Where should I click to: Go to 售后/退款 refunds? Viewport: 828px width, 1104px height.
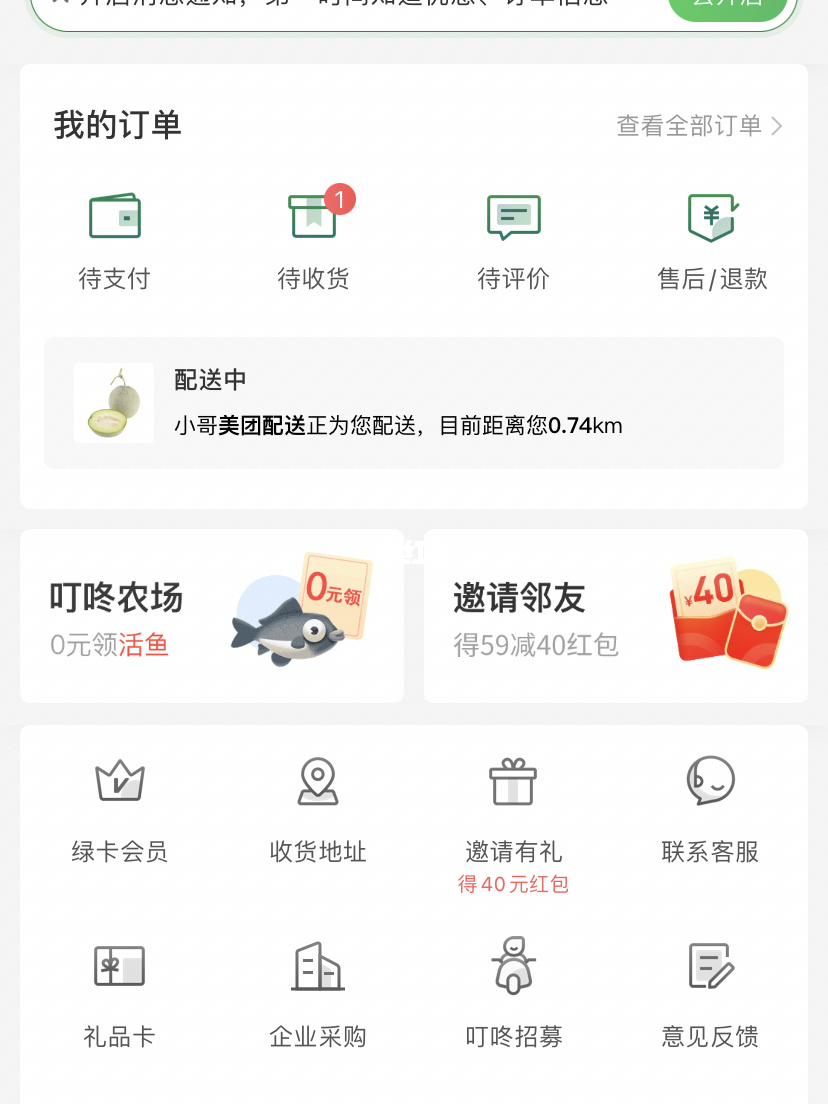click(x=712, y=241)
